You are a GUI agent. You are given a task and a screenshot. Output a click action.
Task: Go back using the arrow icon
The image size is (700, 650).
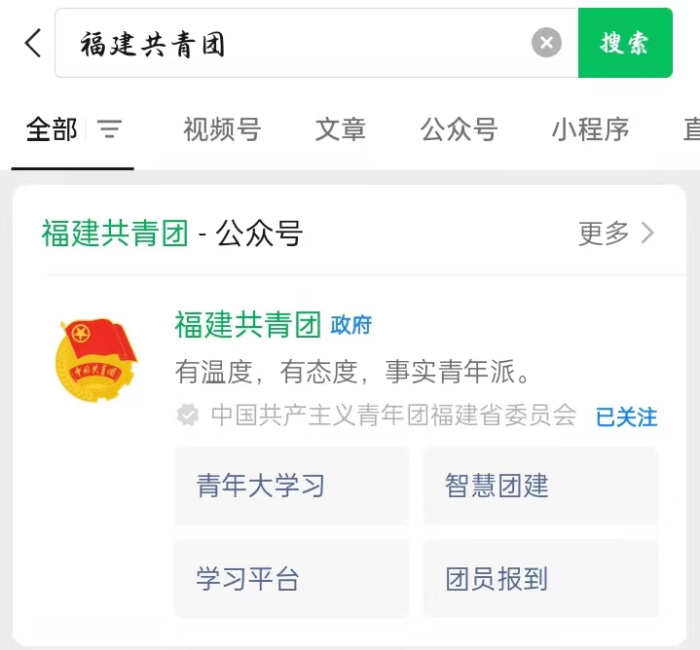[33, 43]
